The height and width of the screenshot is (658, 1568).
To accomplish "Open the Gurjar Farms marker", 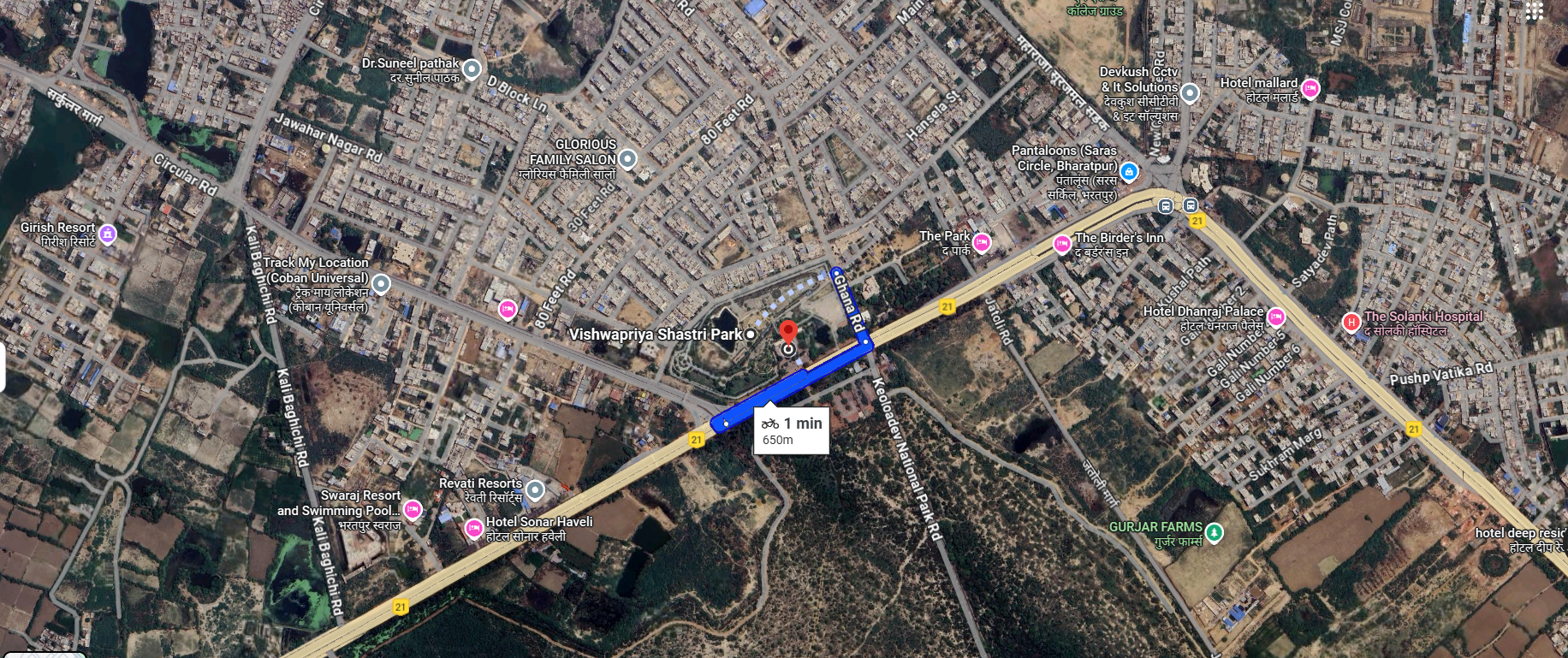I will pos(1214,533).
